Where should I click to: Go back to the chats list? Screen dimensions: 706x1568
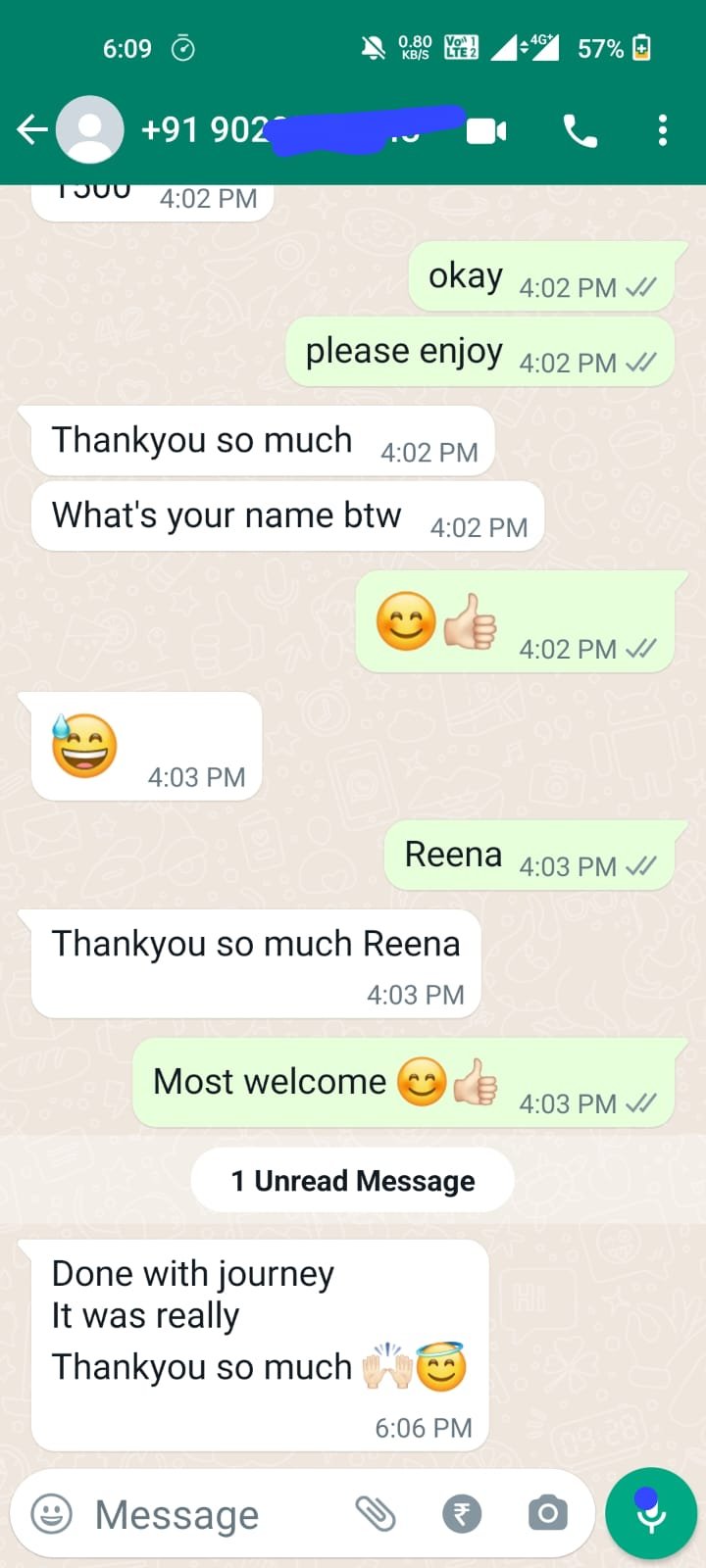[31, 129]
